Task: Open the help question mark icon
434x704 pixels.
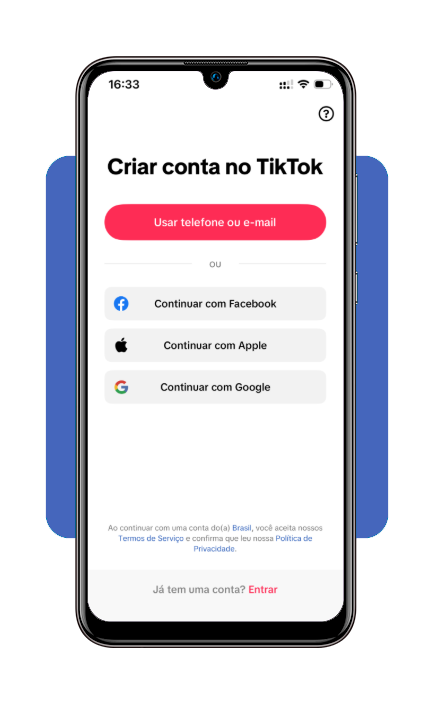Action: pyautogui.click(x=326, y=114)
